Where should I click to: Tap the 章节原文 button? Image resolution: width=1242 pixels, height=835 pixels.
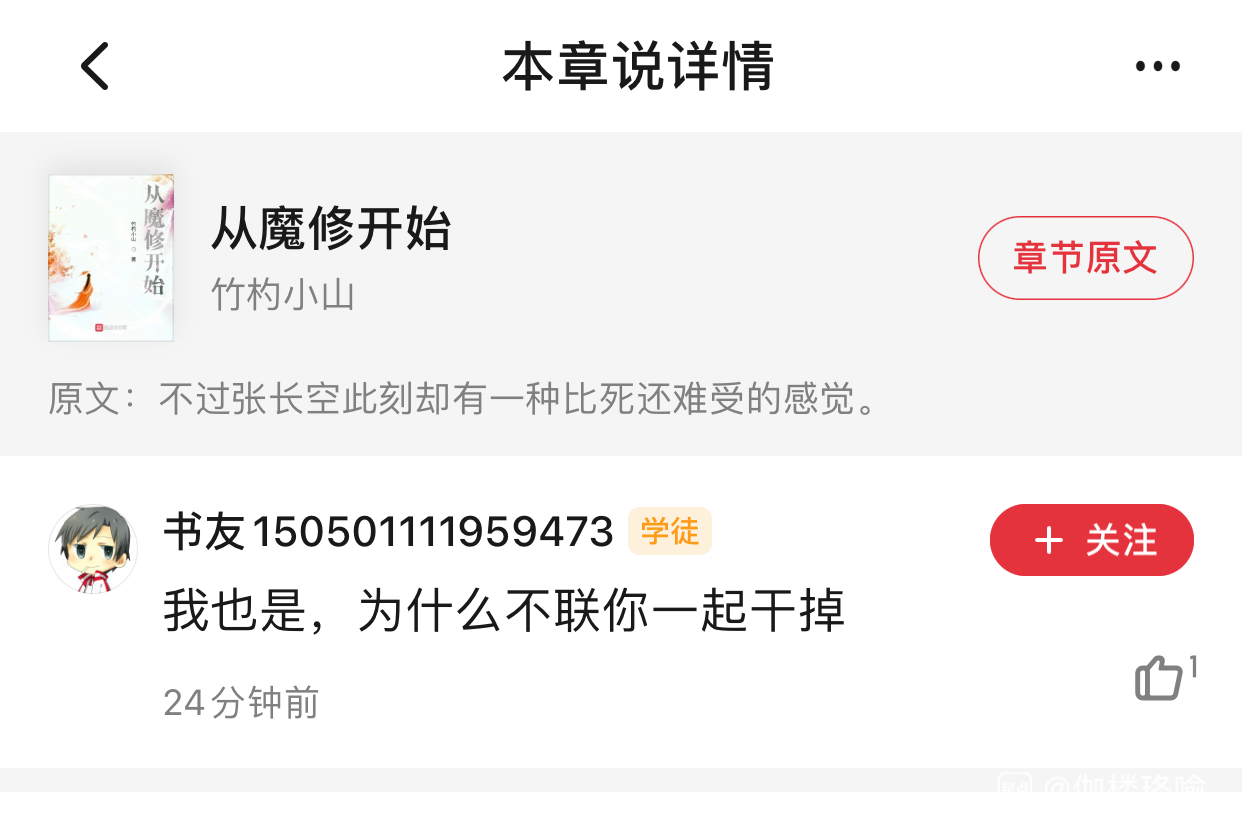(1085, 258)
